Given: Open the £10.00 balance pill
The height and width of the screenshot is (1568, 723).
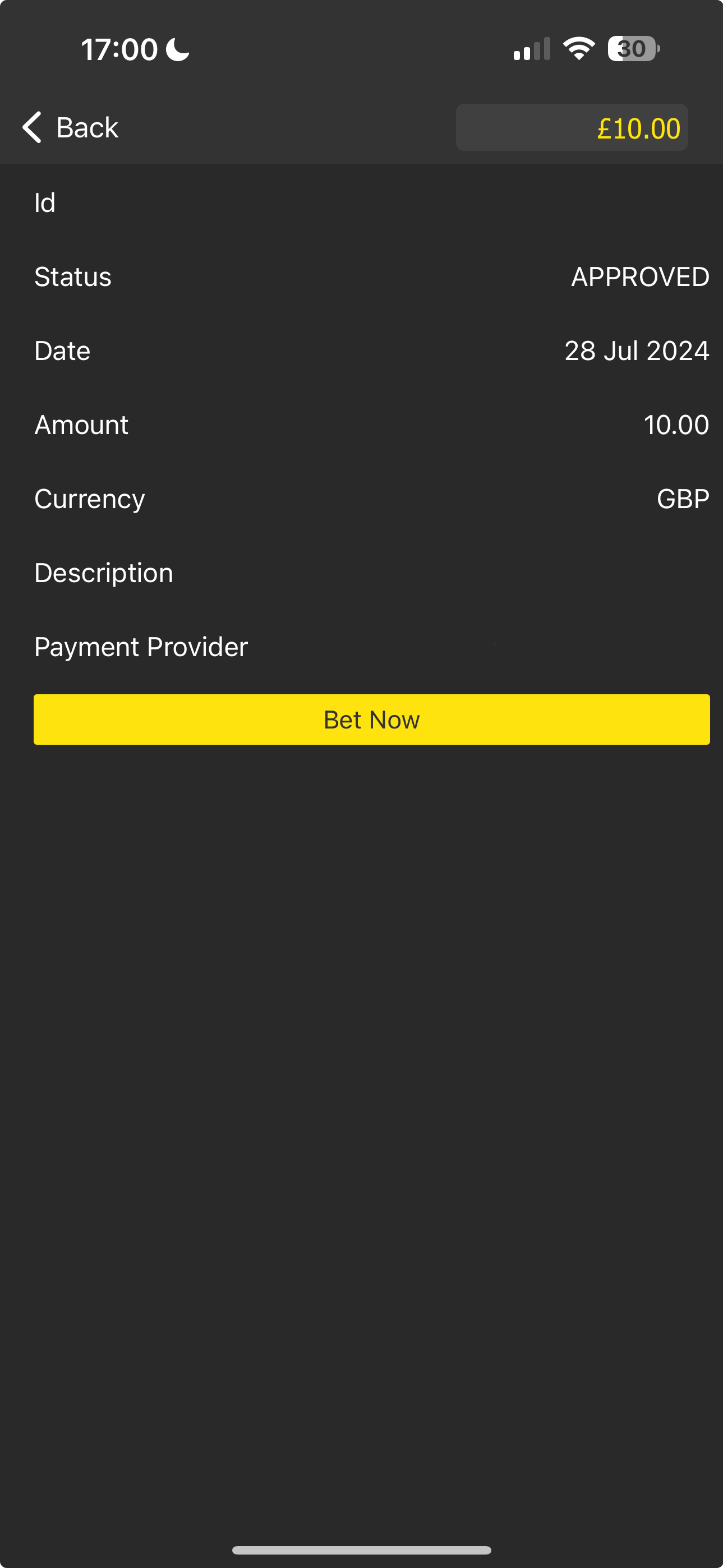Looking at the screenshot, I should (x=571, y=127).
